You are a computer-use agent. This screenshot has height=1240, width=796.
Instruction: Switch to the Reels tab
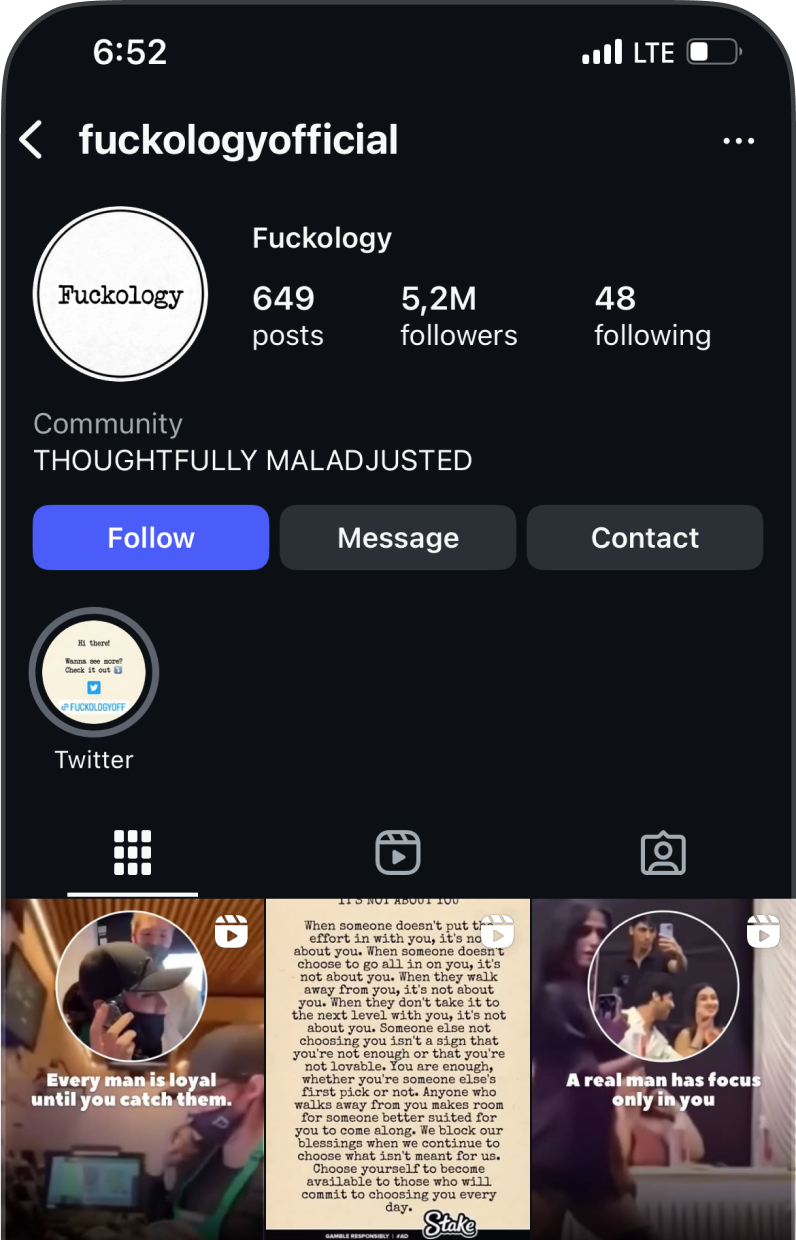click(397, 853)
